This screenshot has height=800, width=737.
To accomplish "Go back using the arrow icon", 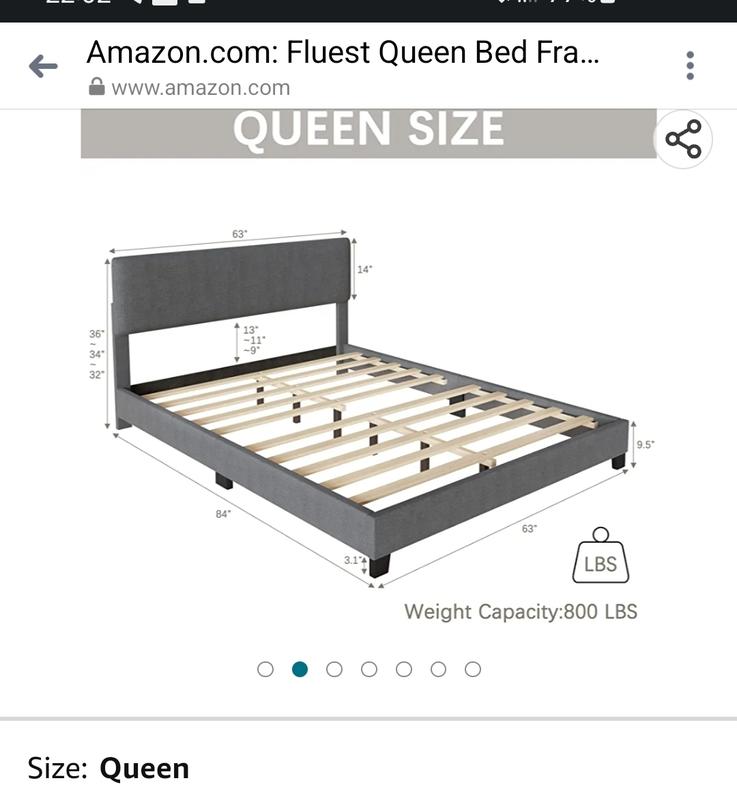I will (x=43, y=67).
